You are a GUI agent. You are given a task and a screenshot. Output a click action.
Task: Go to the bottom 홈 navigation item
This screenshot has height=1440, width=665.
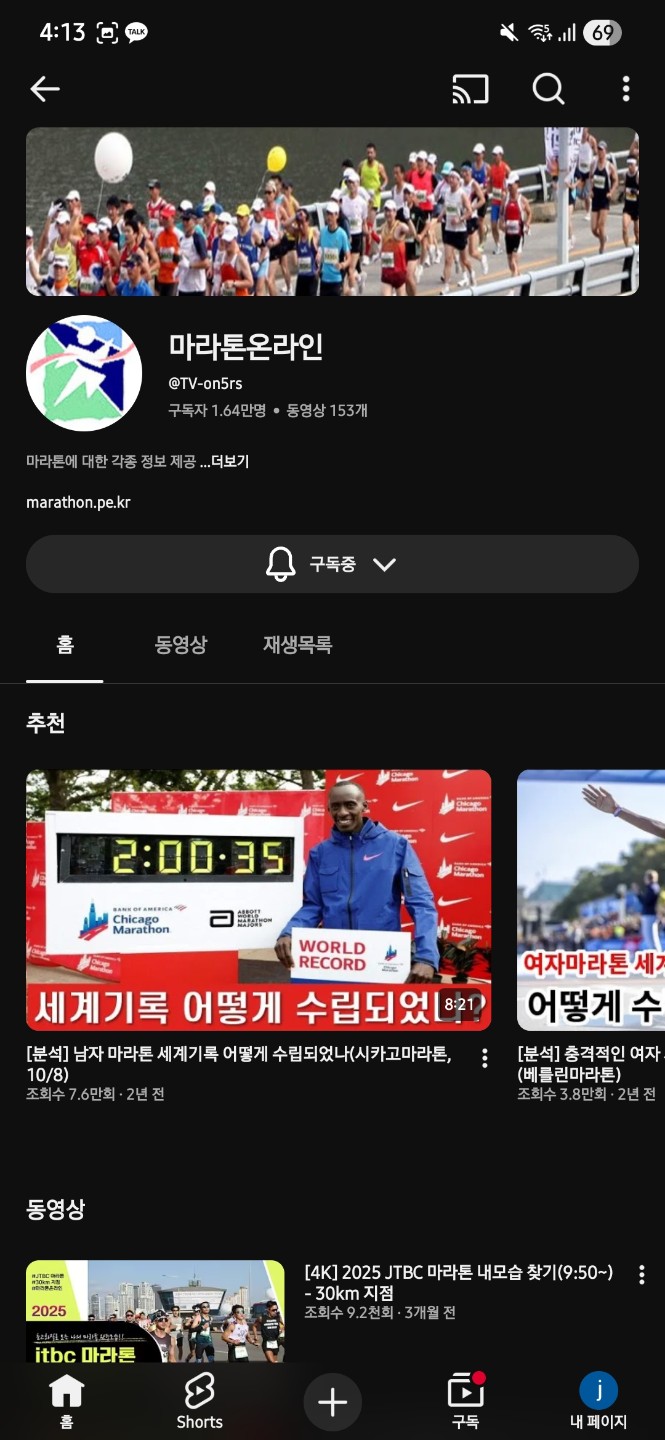coord(66,1401)
